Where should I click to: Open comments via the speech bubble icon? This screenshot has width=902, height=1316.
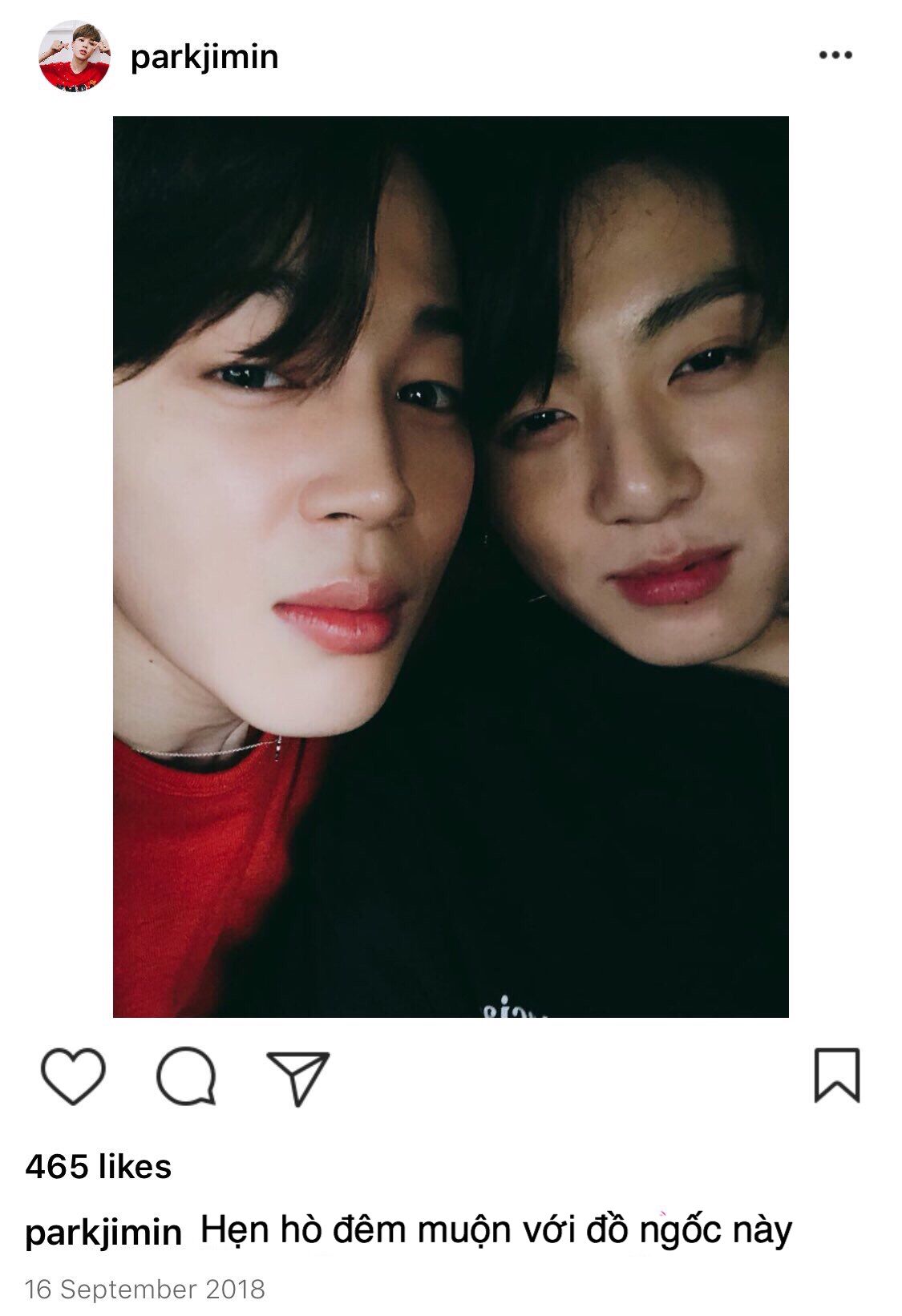(186, 1076)
